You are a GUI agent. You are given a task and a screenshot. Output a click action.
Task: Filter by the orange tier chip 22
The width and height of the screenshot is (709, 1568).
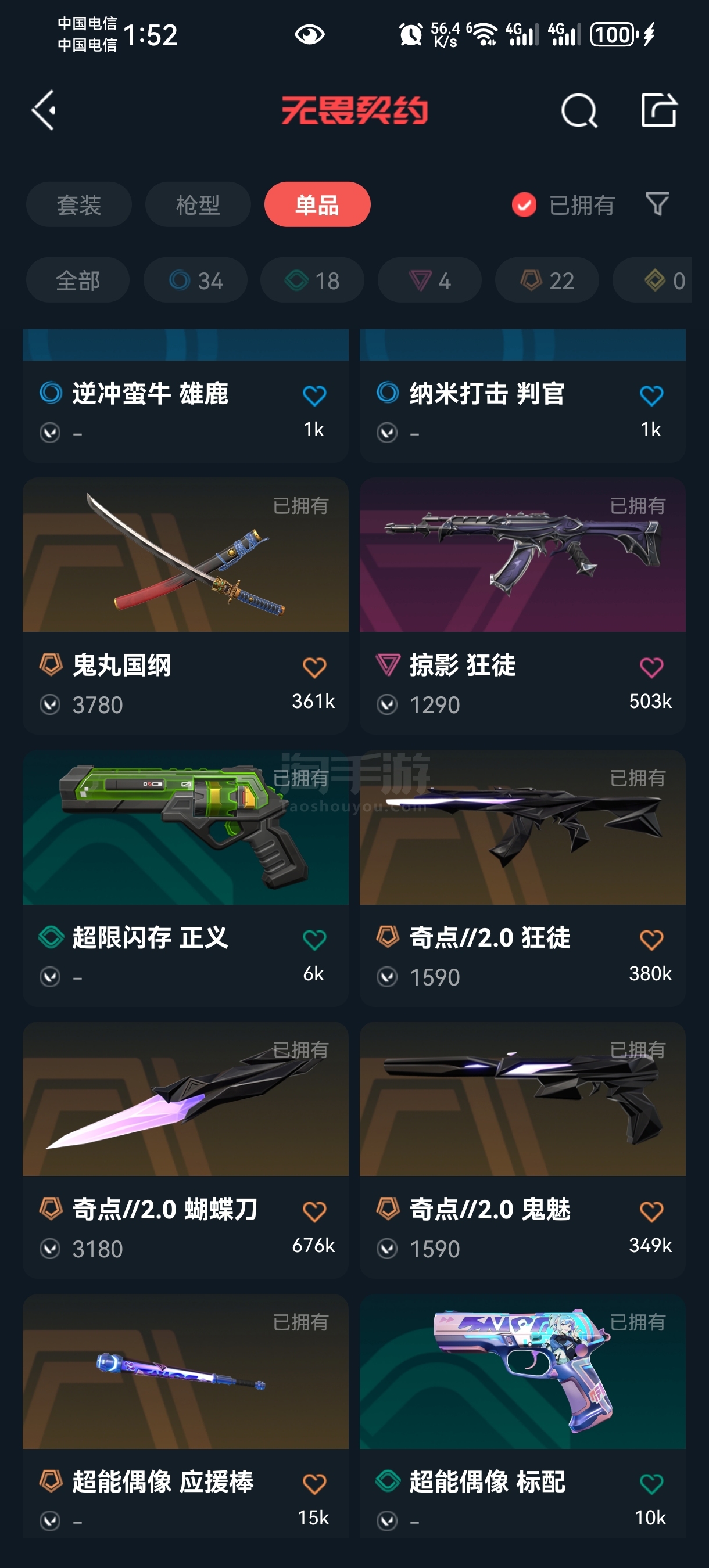[x=546, y=280]
